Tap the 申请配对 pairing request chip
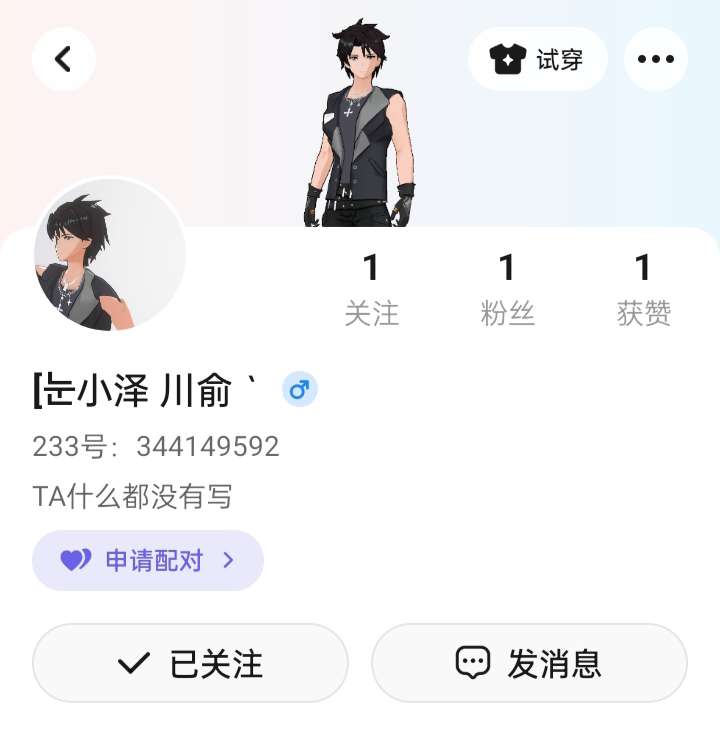This screenshot has width=720, height=748. (x=148, y=560)
